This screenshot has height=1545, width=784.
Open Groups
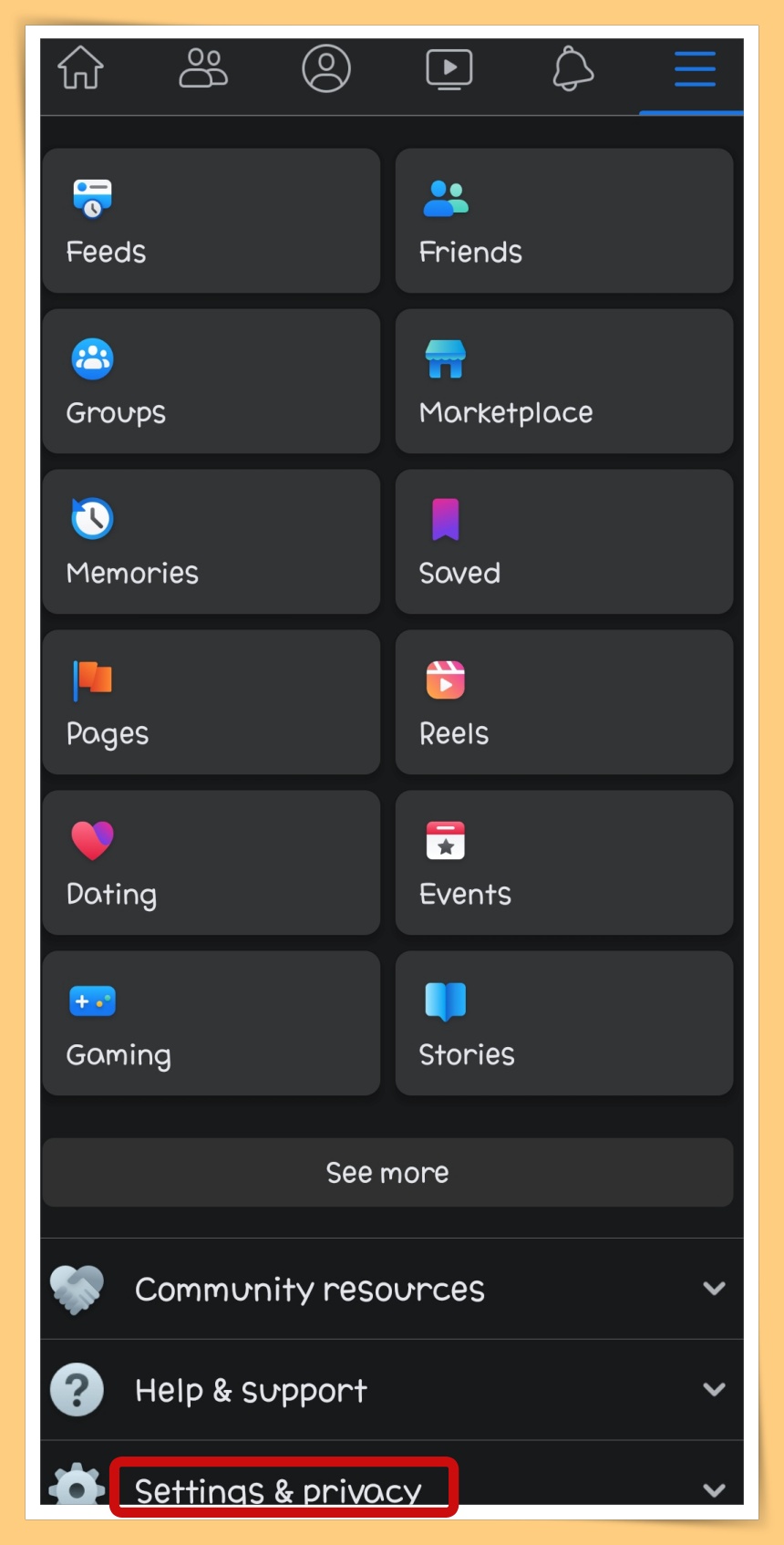coord(211,381)
